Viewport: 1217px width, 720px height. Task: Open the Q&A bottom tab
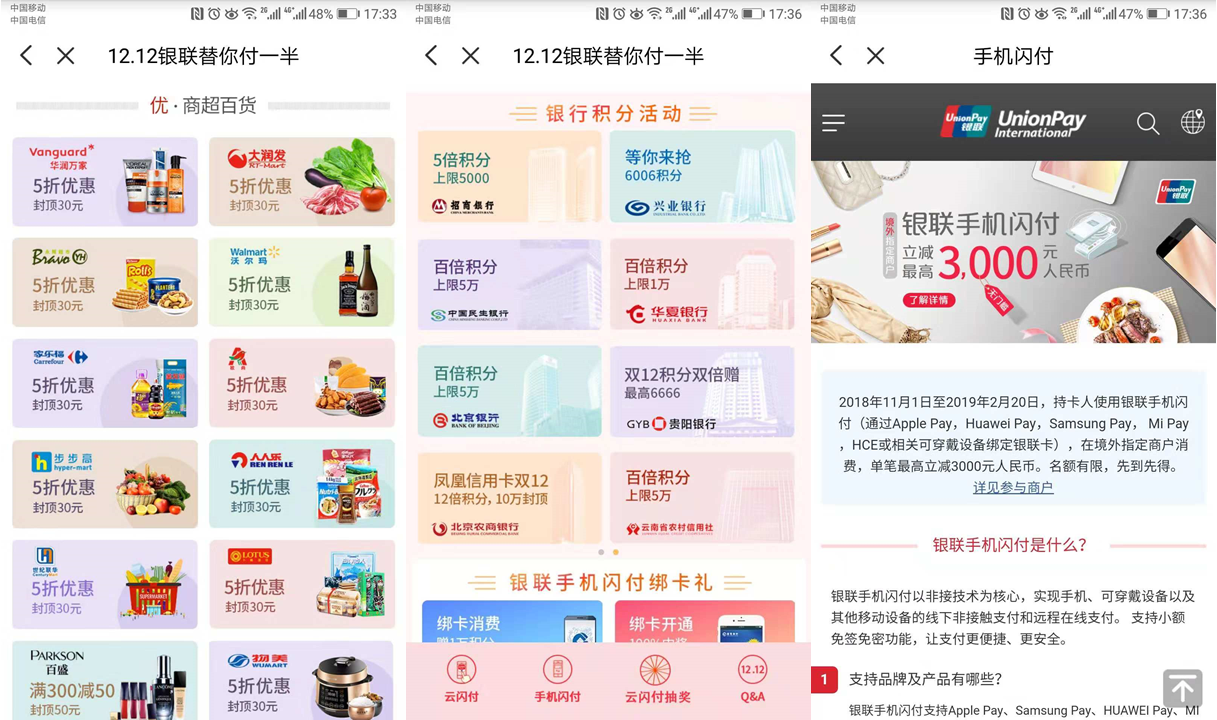(752, 679)
